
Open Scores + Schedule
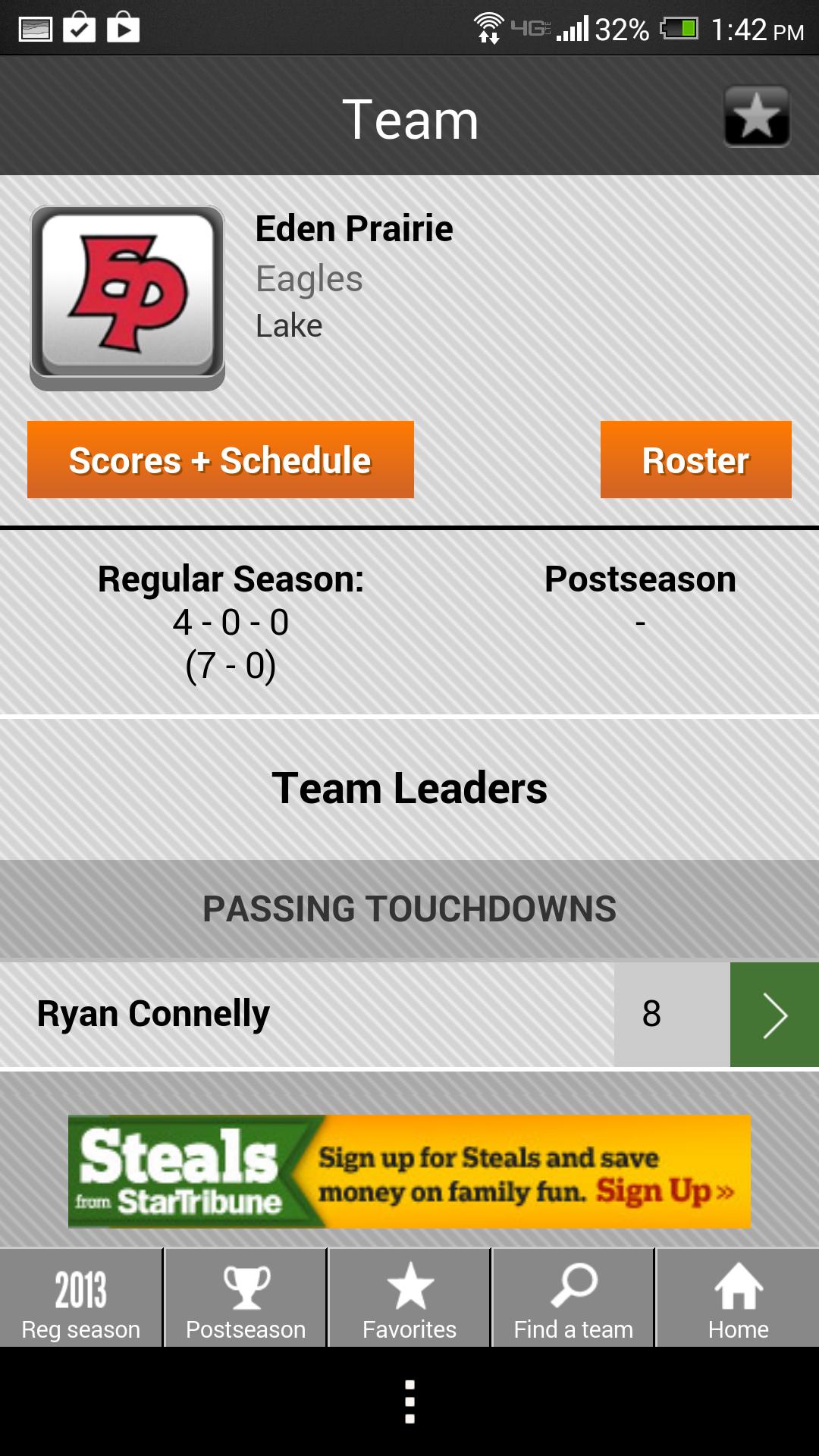pyautogui.click(x=220, y=460)
